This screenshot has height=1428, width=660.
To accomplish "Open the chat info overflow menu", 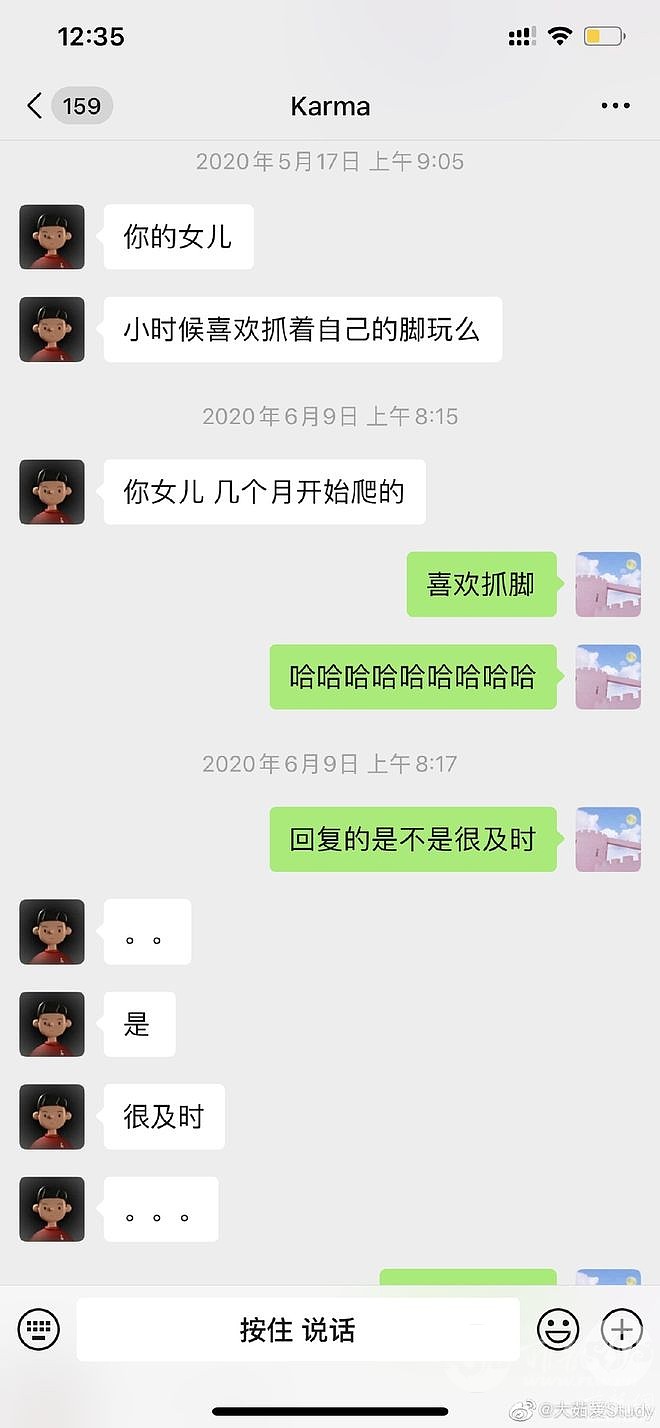I will [615, 106].
